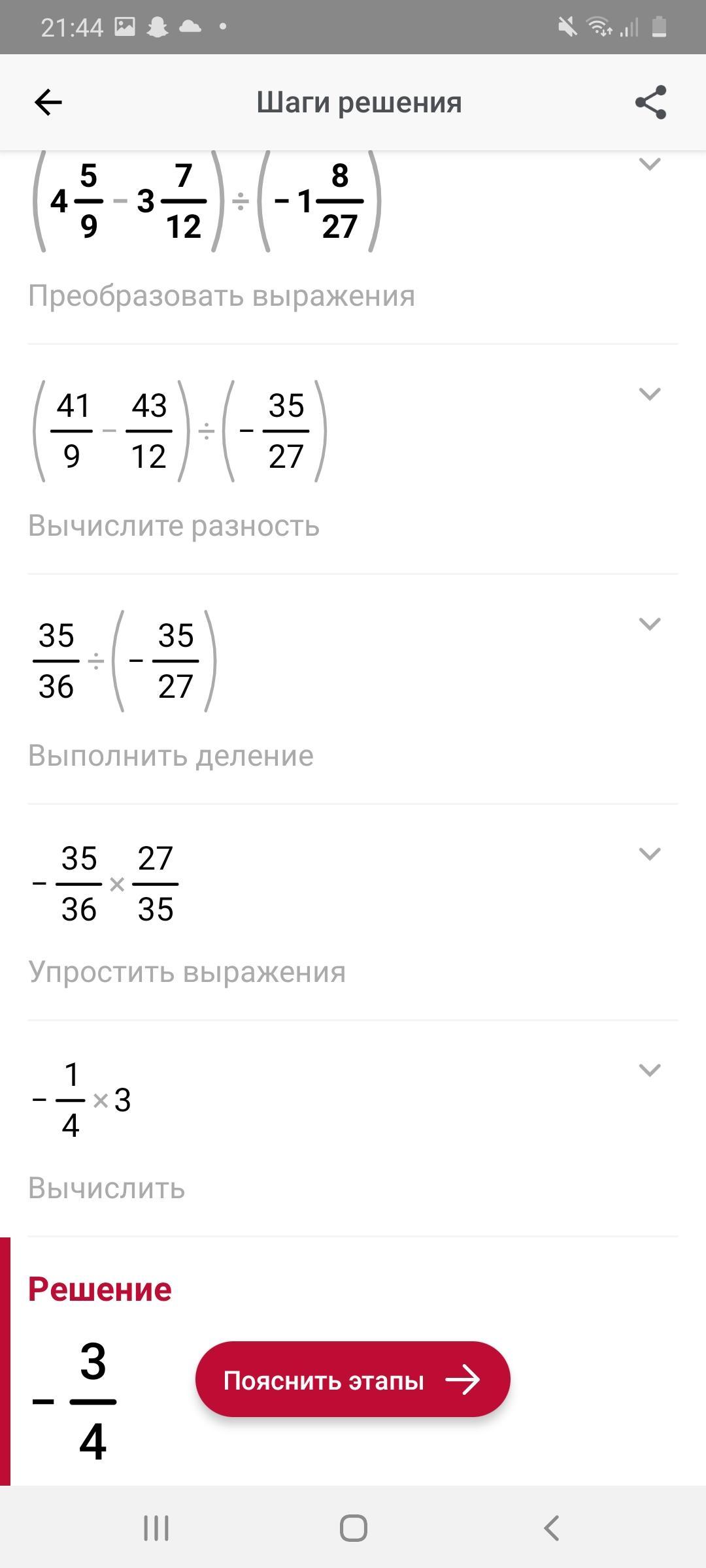706x1568 pixels.
Task: Tap the Пояснить этапы button
Action: tap(352, 1380)
